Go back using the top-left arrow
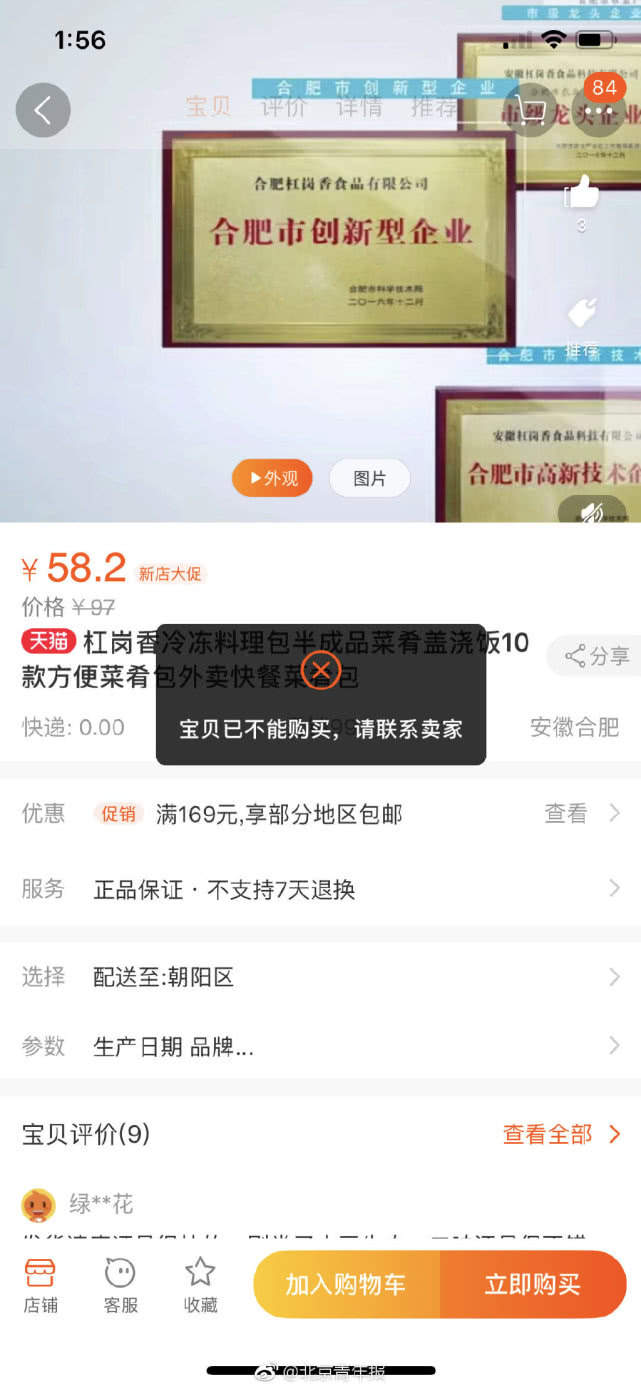The width and height of the screenshot is (641, 1388). click(x=43, y=110)
